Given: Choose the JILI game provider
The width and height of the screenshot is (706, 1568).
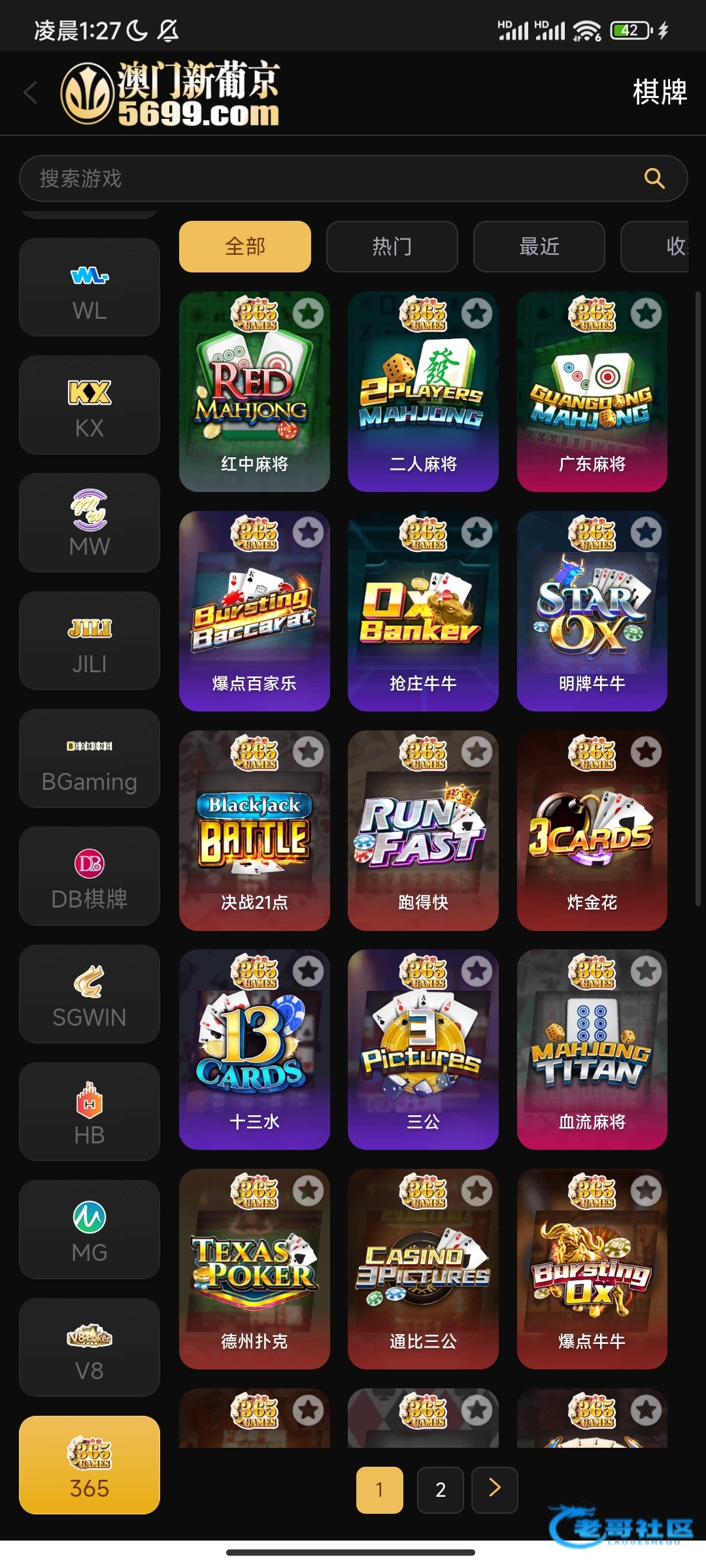Looking at the screenshot, I should (90, 641).
